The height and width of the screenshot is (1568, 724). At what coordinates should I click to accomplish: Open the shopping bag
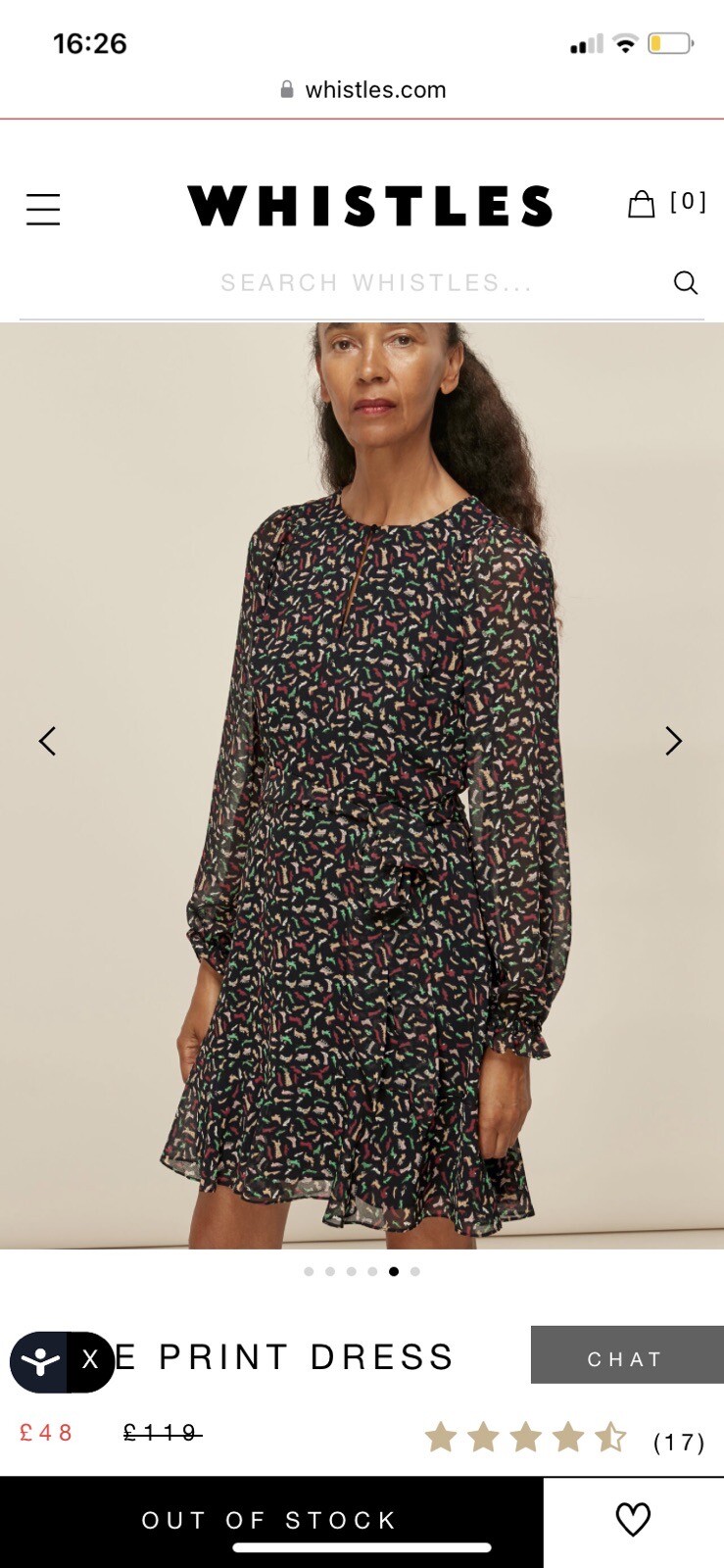pos(642,204)
